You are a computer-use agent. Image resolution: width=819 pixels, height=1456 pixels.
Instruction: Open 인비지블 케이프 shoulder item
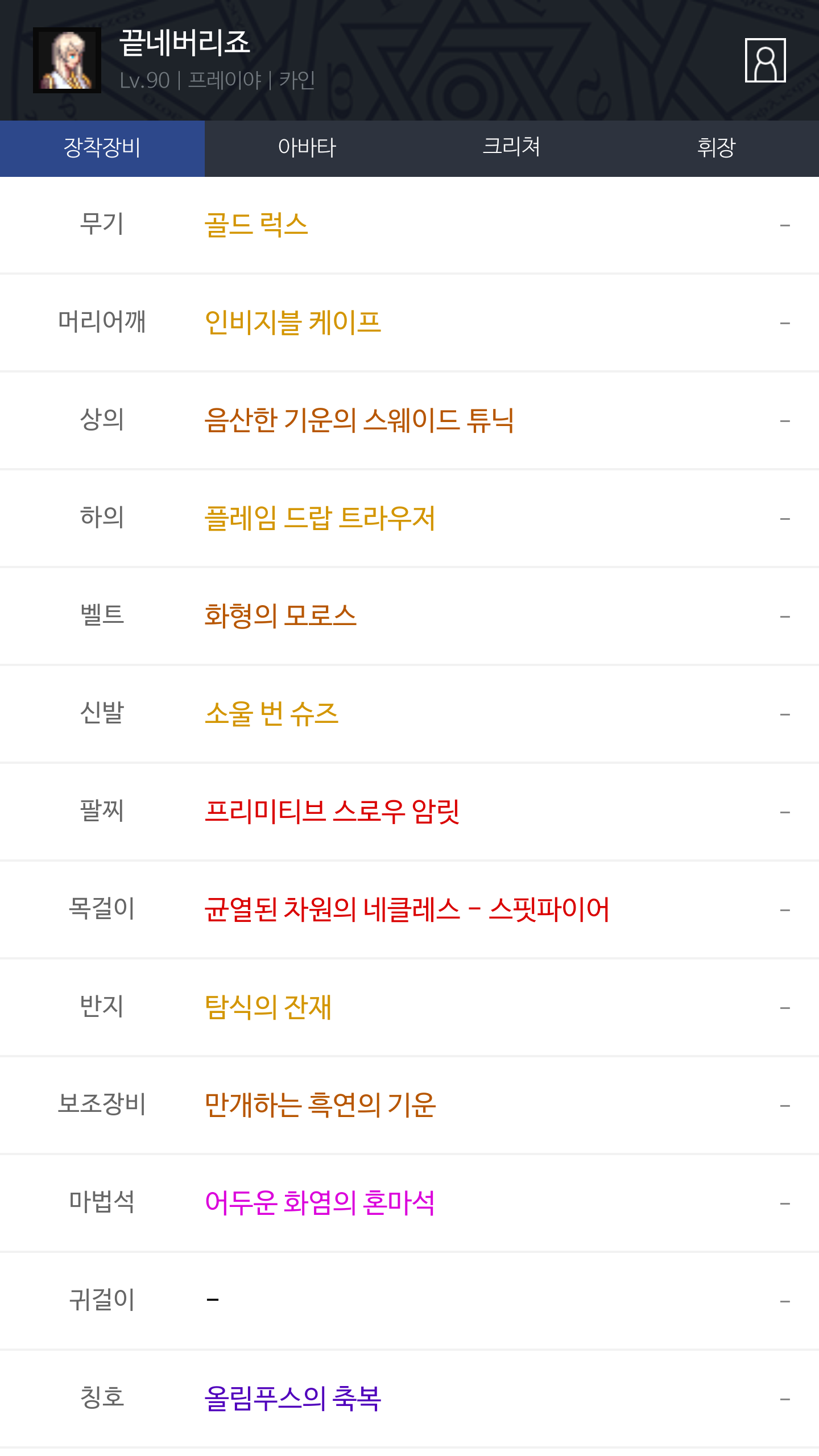[293, 322]
